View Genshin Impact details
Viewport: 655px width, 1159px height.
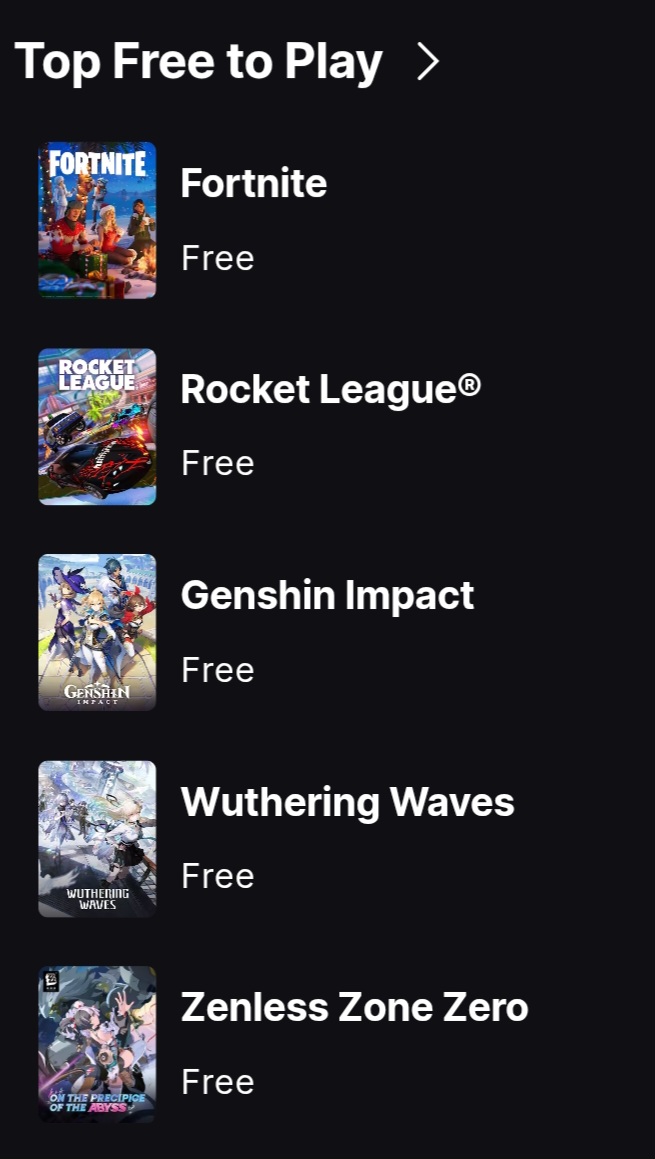[326, 595]
